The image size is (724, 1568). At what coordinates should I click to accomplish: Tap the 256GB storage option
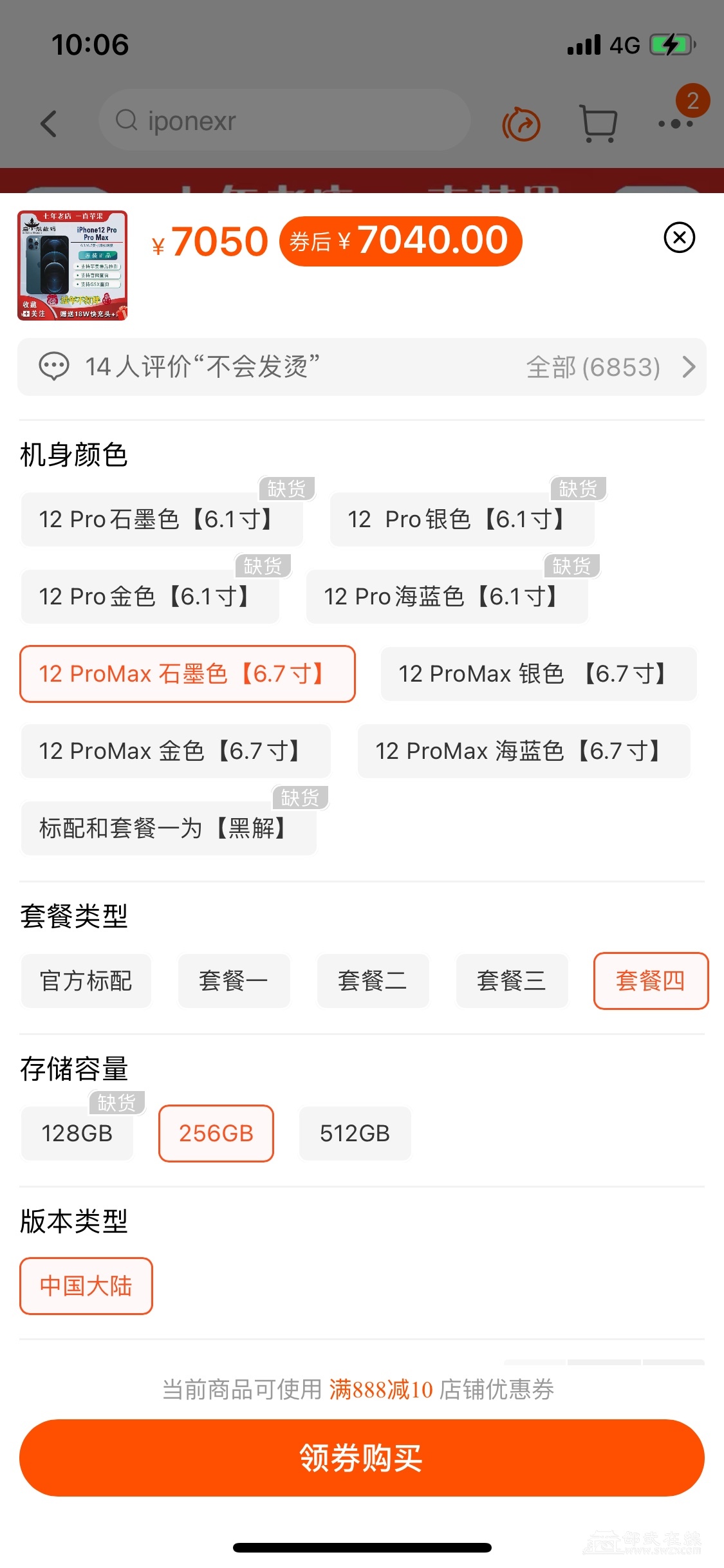coord(216,1134)
